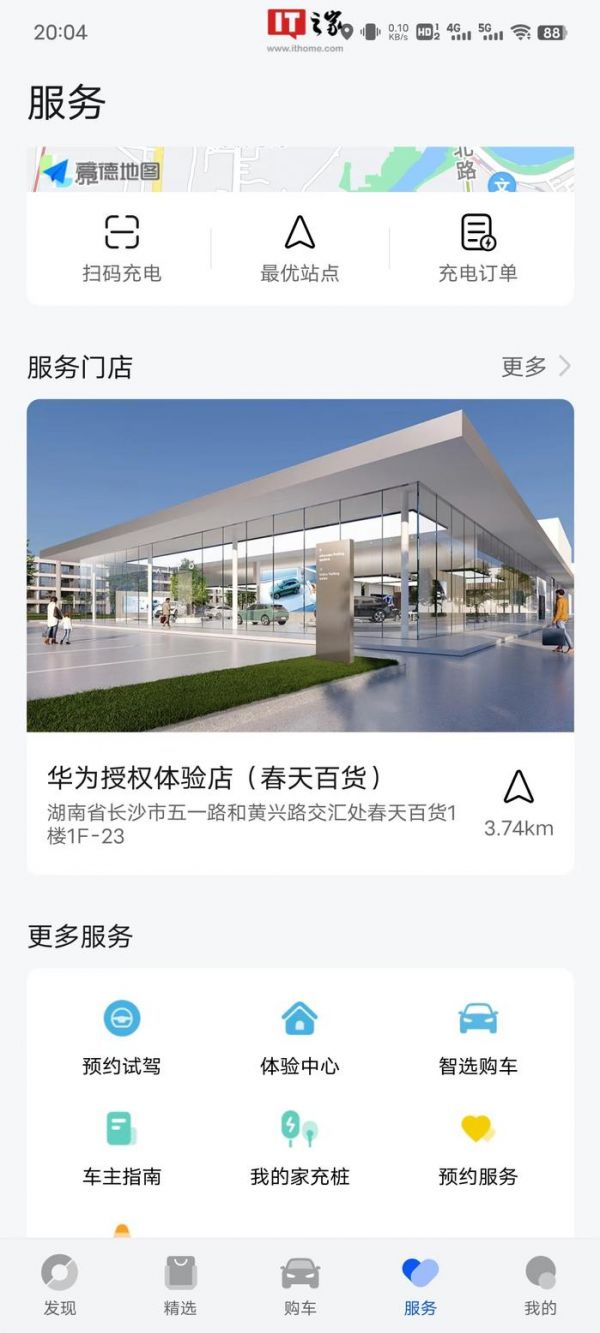Go to the 购车 tab
Viewport: 600px width, 1333px height.
click(x=300, y=1286)
